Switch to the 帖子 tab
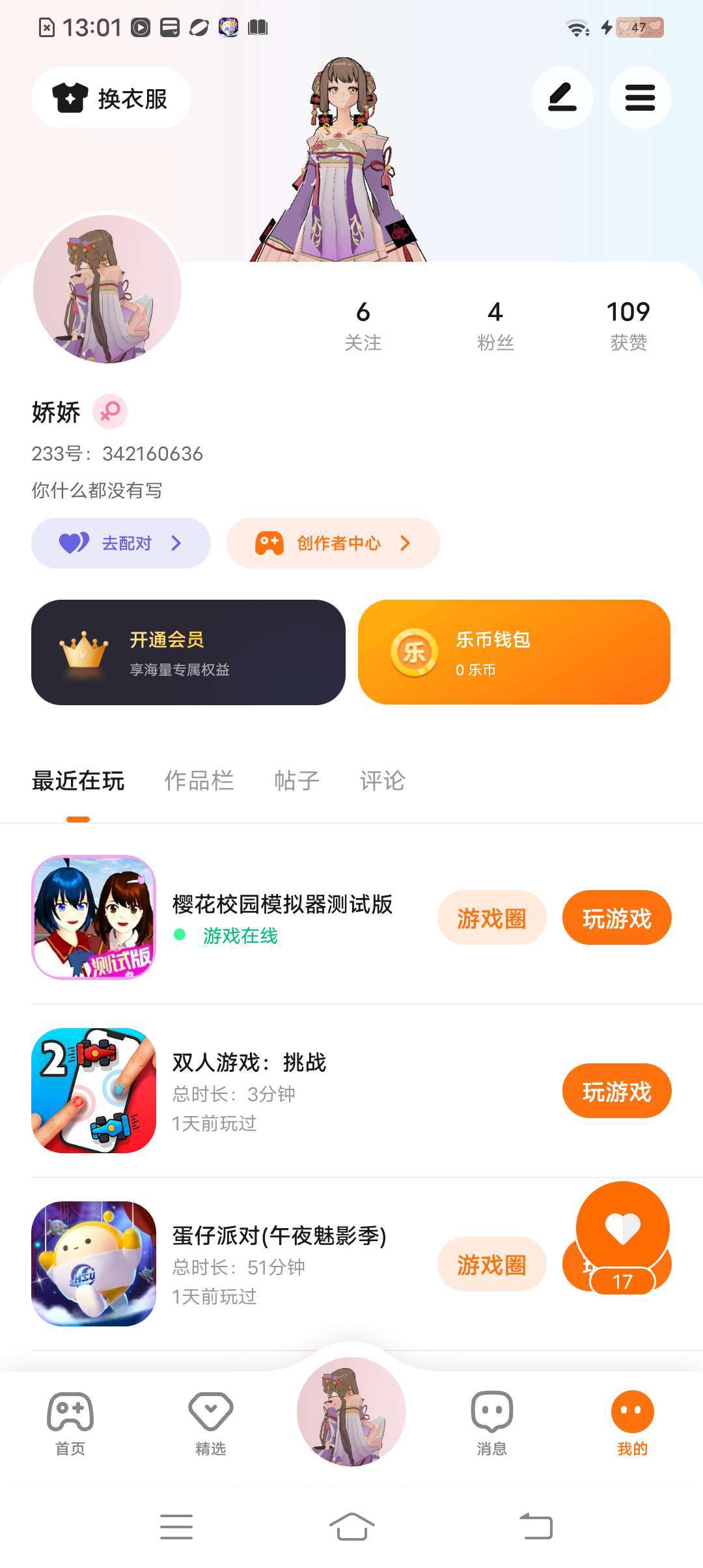 coord(297,781)
